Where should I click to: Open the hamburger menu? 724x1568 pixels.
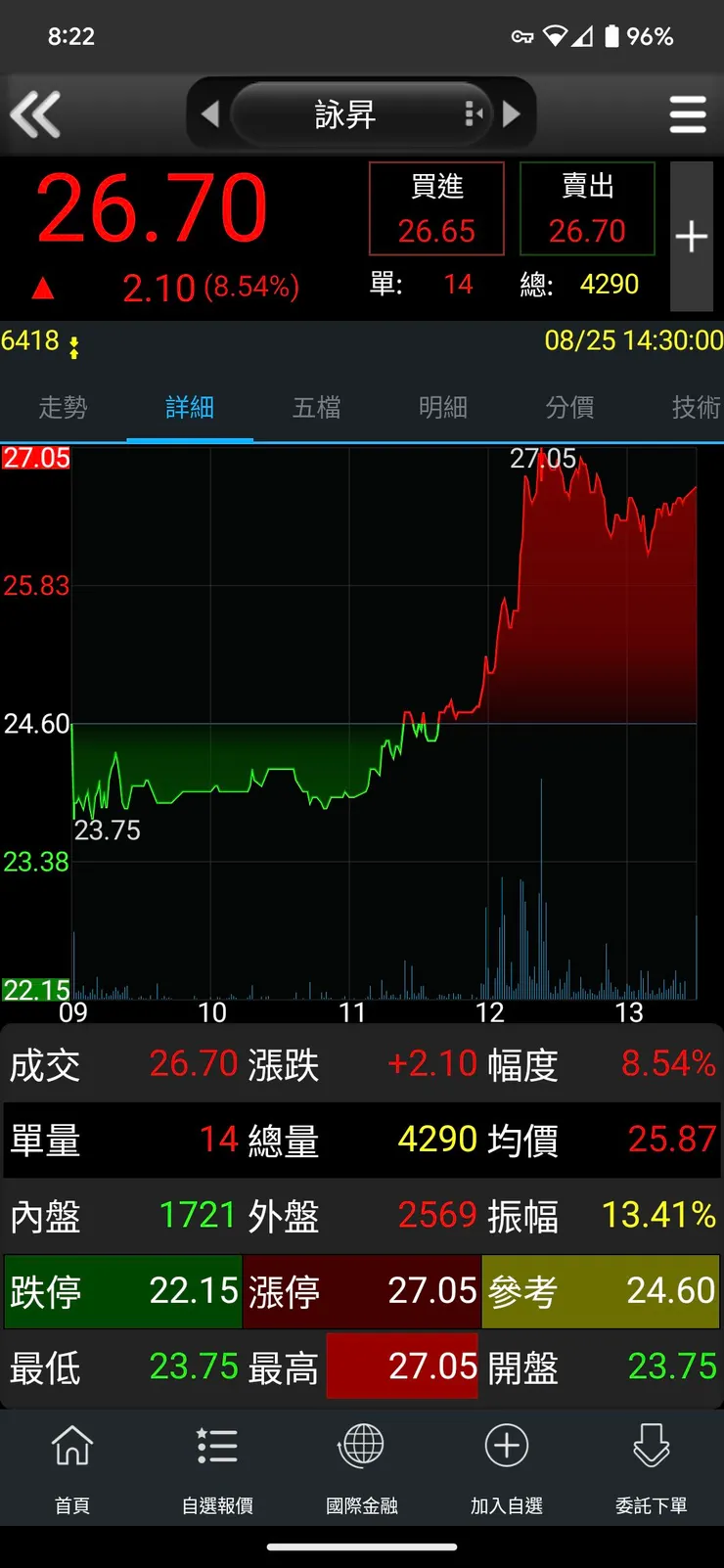pos(688,114)
